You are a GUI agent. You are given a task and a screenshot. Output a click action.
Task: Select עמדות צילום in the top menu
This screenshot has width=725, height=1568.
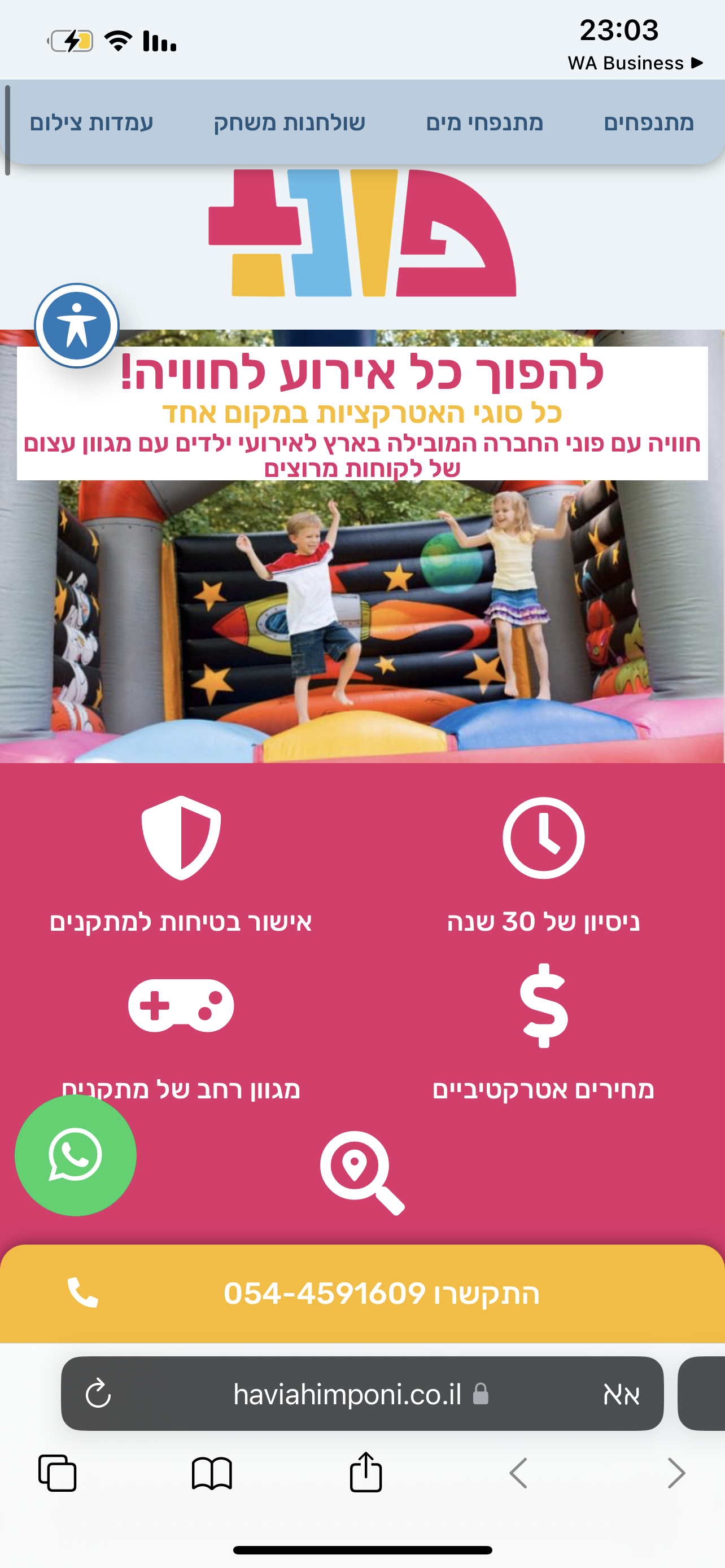(91, 123)
